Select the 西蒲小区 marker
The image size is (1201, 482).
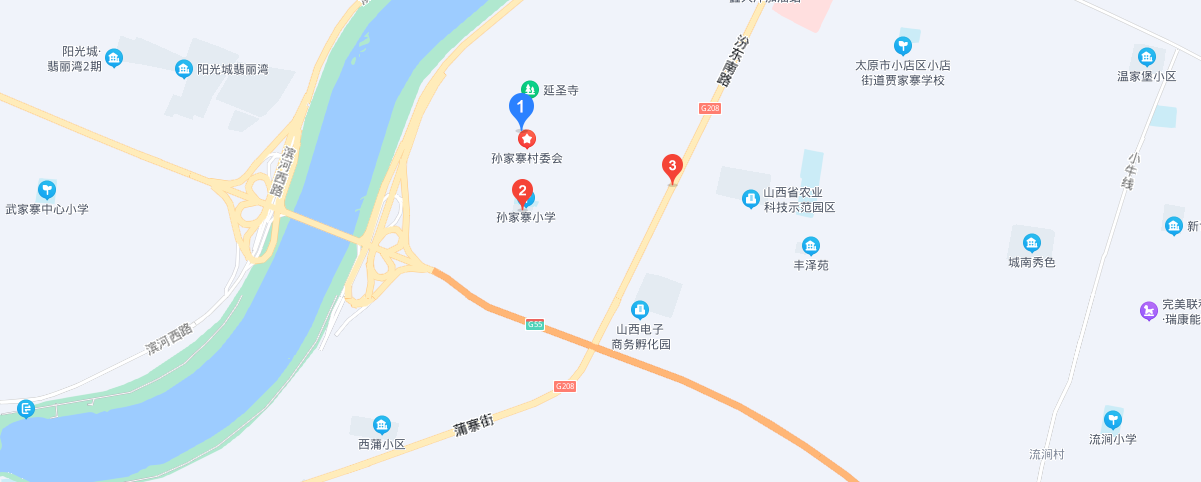coord(381,425)
